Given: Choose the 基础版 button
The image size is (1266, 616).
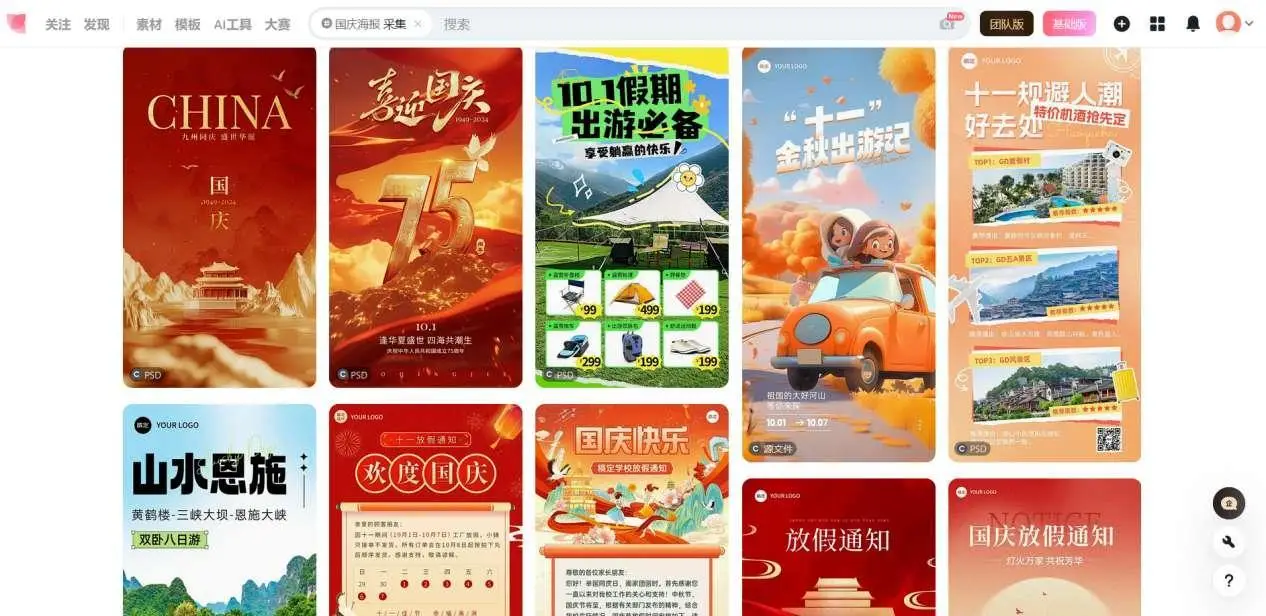Looking at the screenshot, I should (x=1069, y=24).
